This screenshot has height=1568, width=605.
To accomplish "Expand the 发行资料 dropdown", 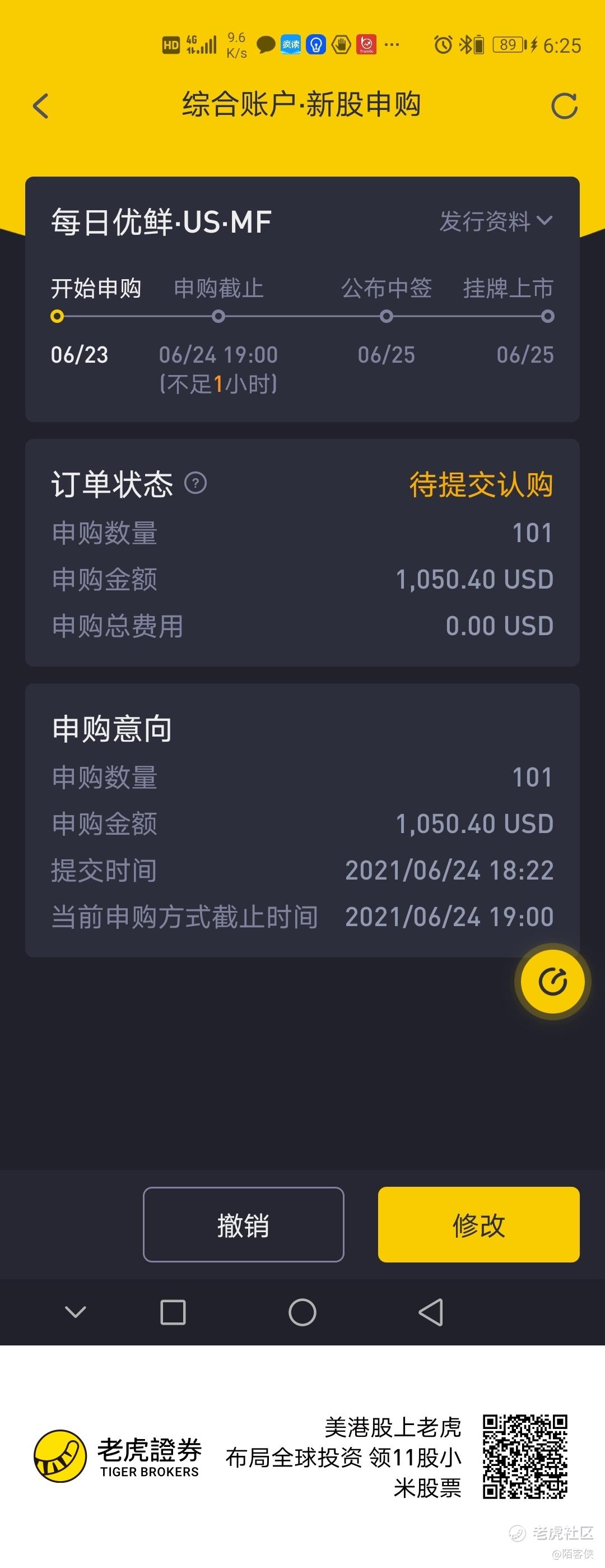I will [x=496, y=221].
